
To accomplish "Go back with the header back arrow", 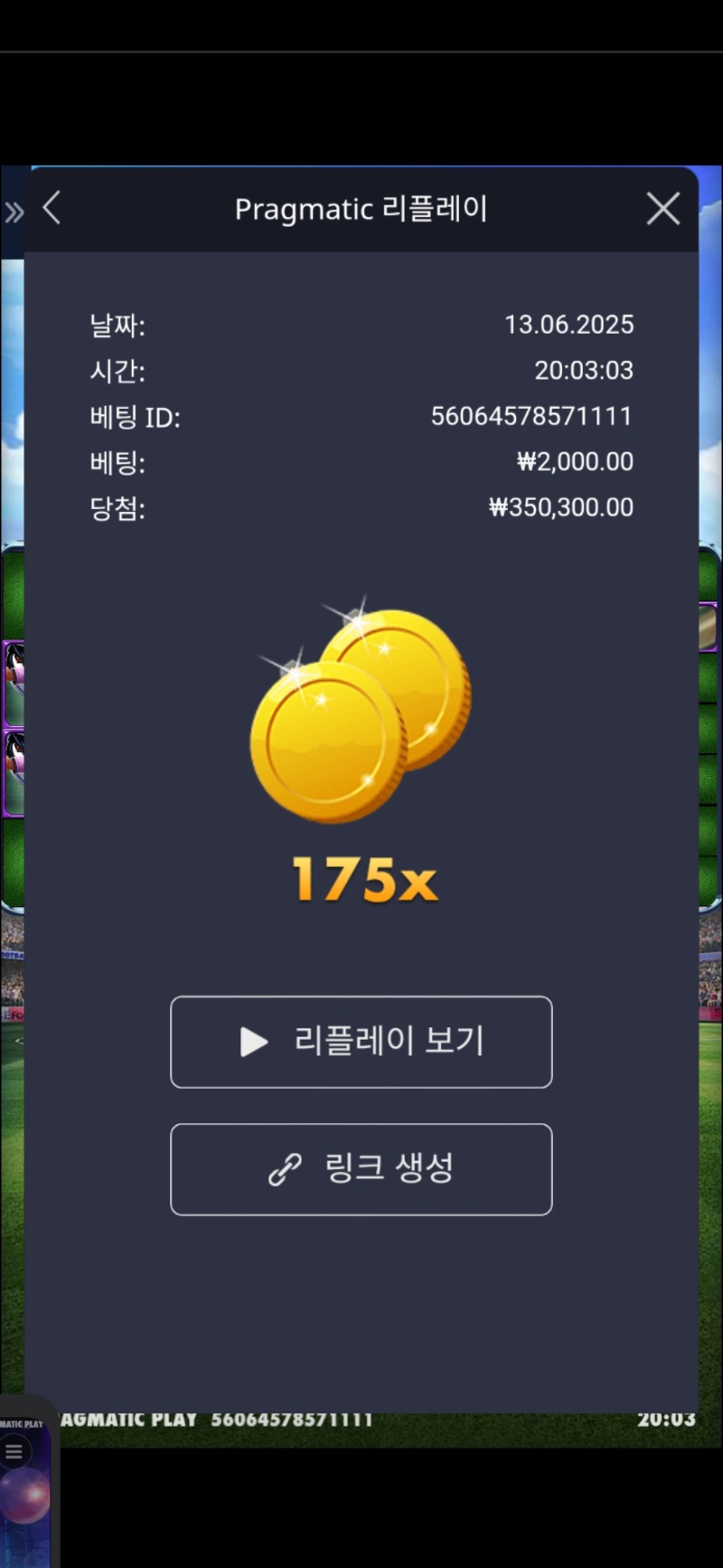I will [x=52, y=208].
